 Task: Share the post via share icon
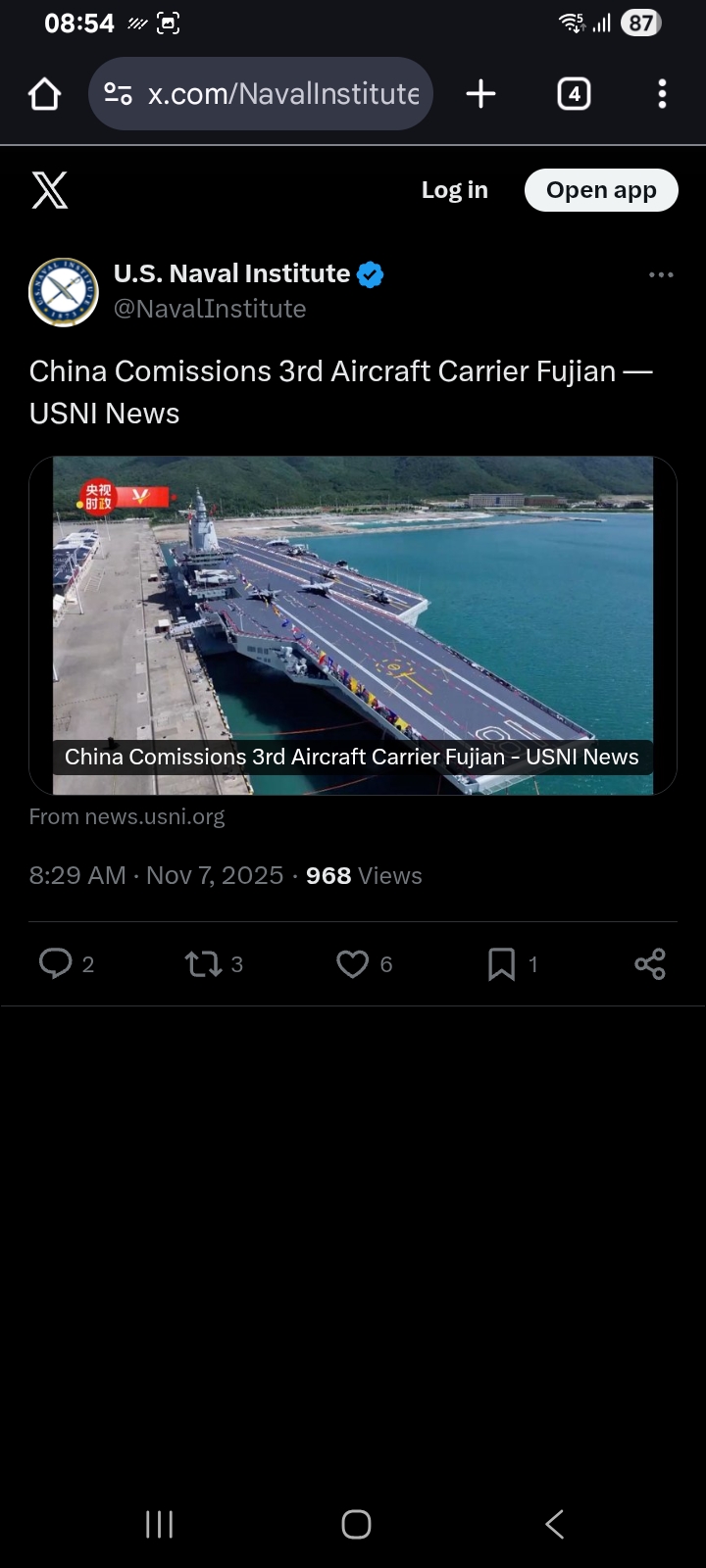tap(649, 964)
